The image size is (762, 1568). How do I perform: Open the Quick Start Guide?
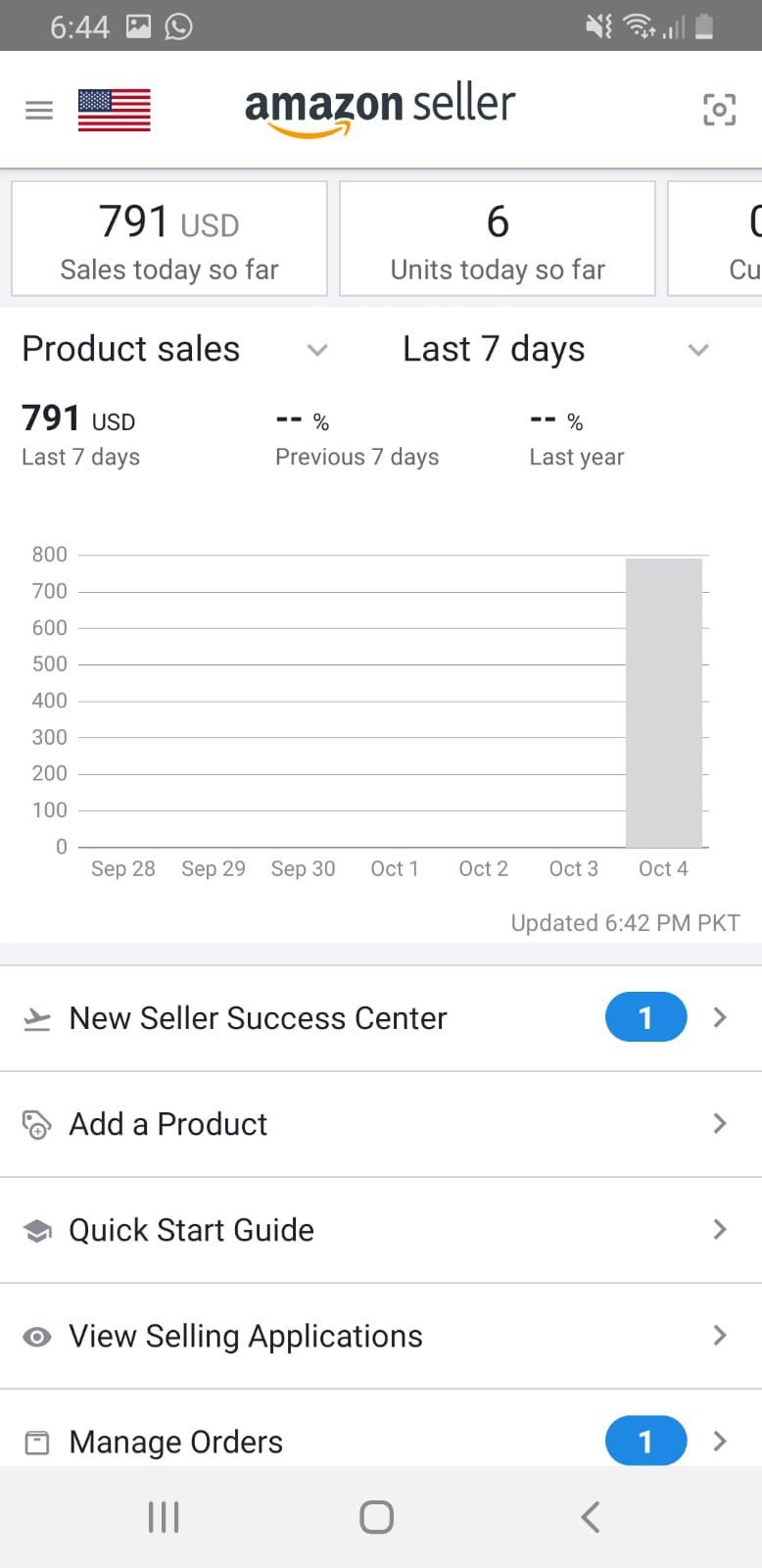[x=191, y=1229]
